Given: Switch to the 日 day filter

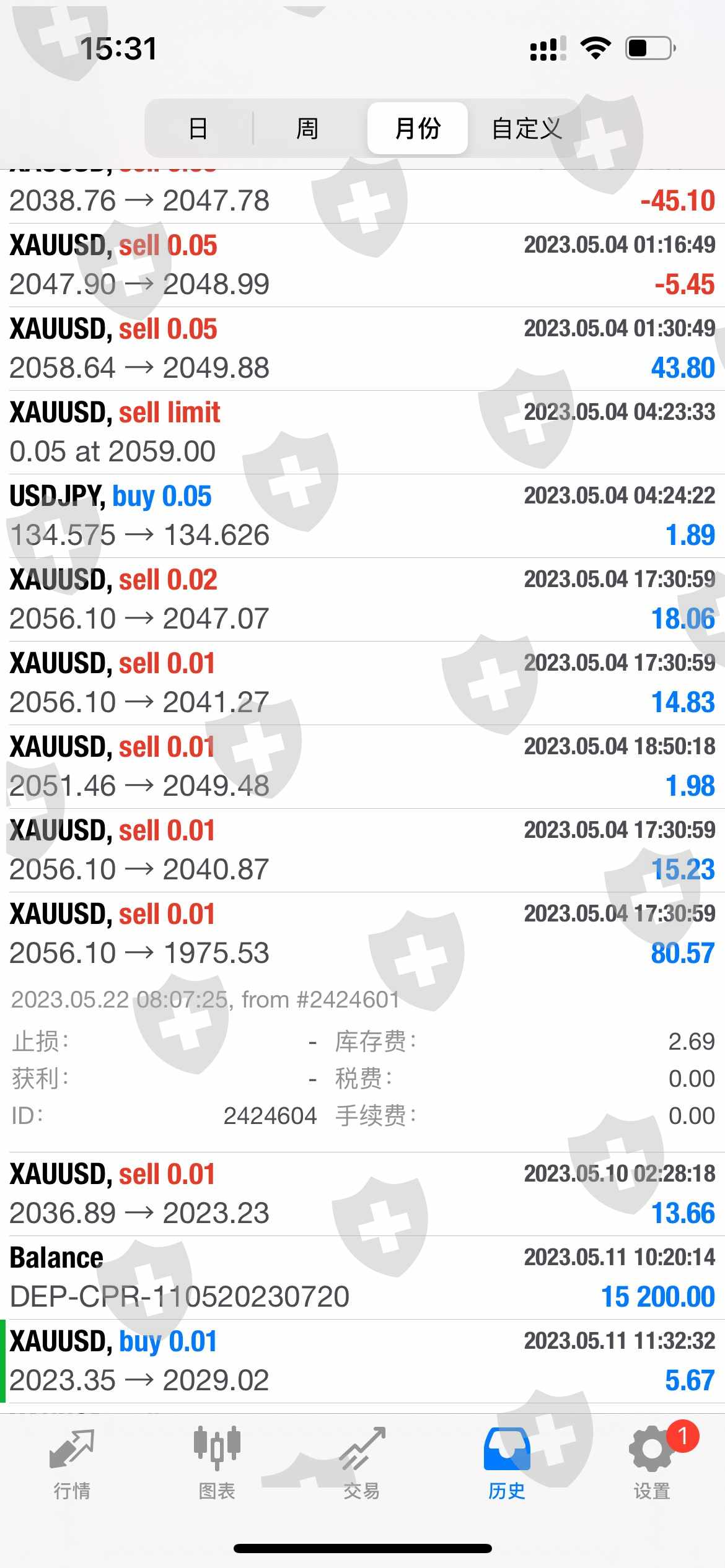Looking at the screenshot, I should coord(198,128).
